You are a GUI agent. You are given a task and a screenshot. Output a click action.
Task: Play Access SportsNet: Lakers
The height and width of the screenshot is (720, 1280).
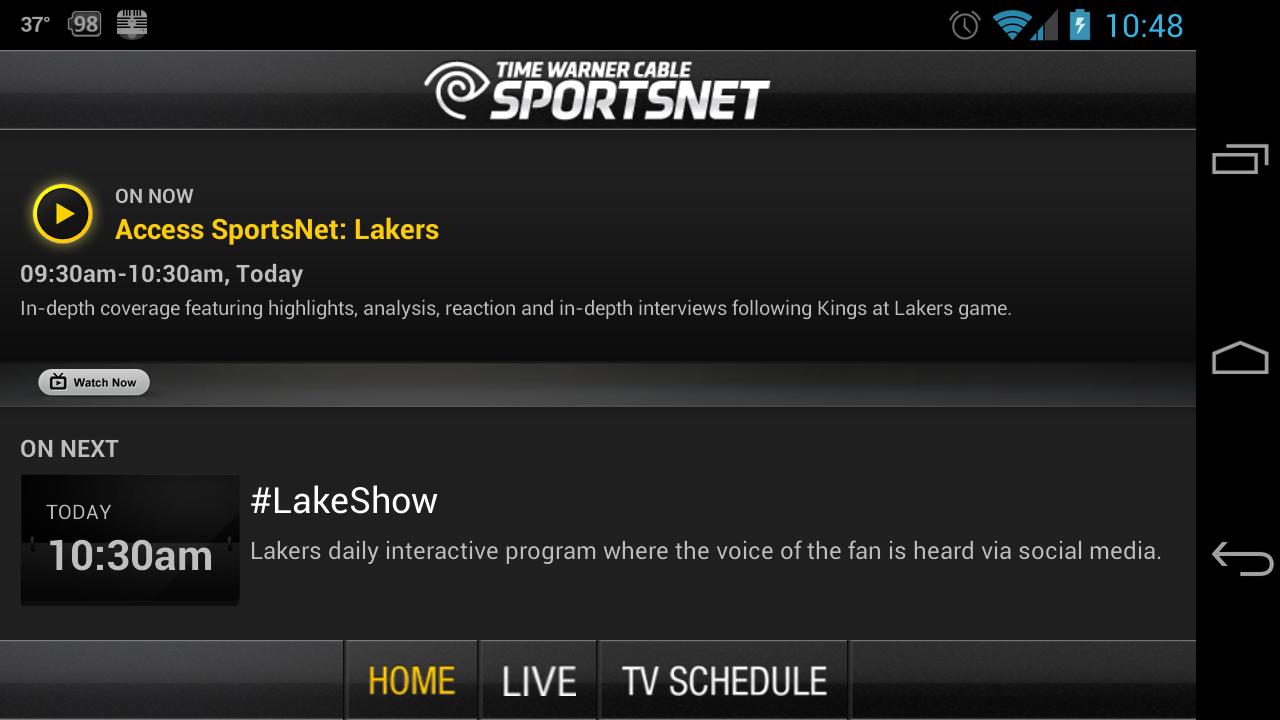[x=62, y=214]
